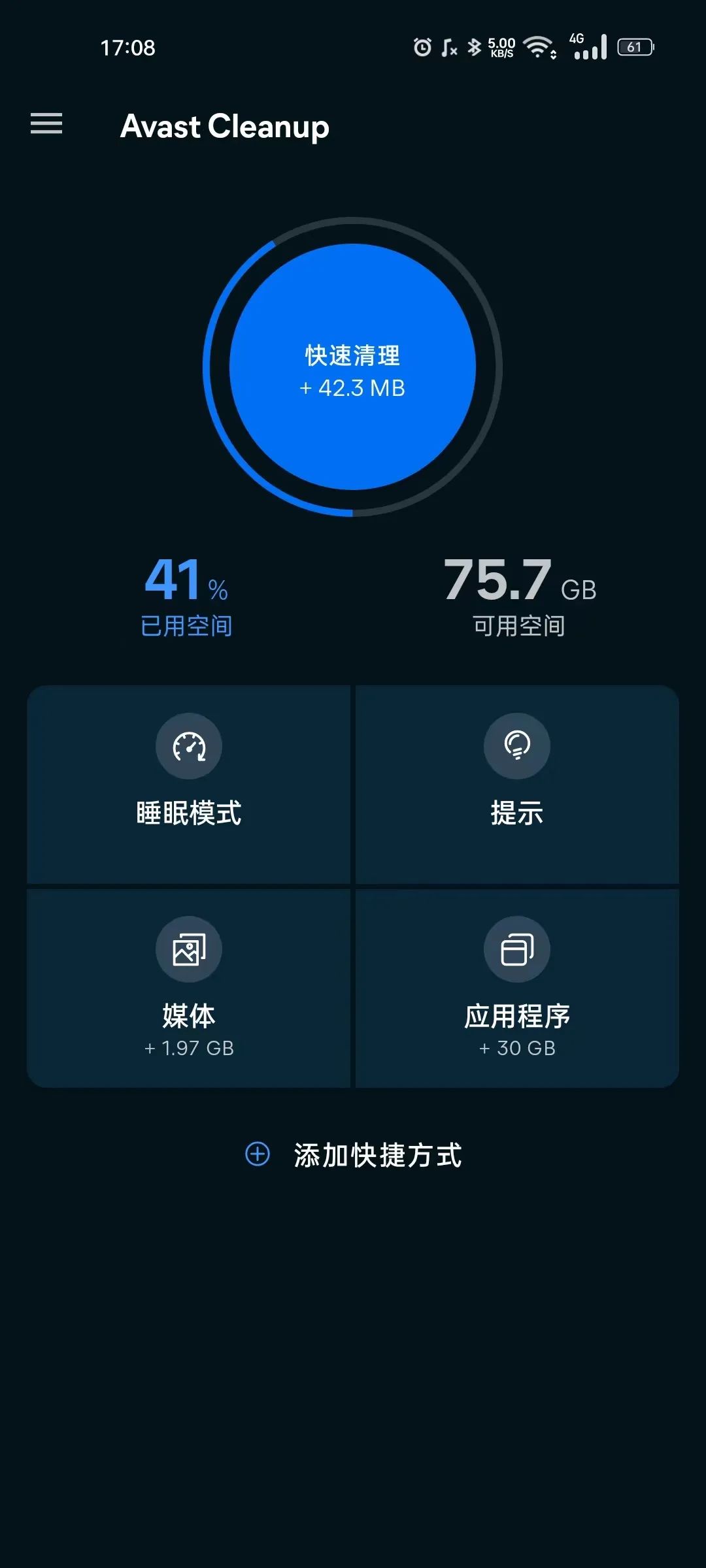Open the 提示 tips card
706x1568 pixels.
[517, 784]
